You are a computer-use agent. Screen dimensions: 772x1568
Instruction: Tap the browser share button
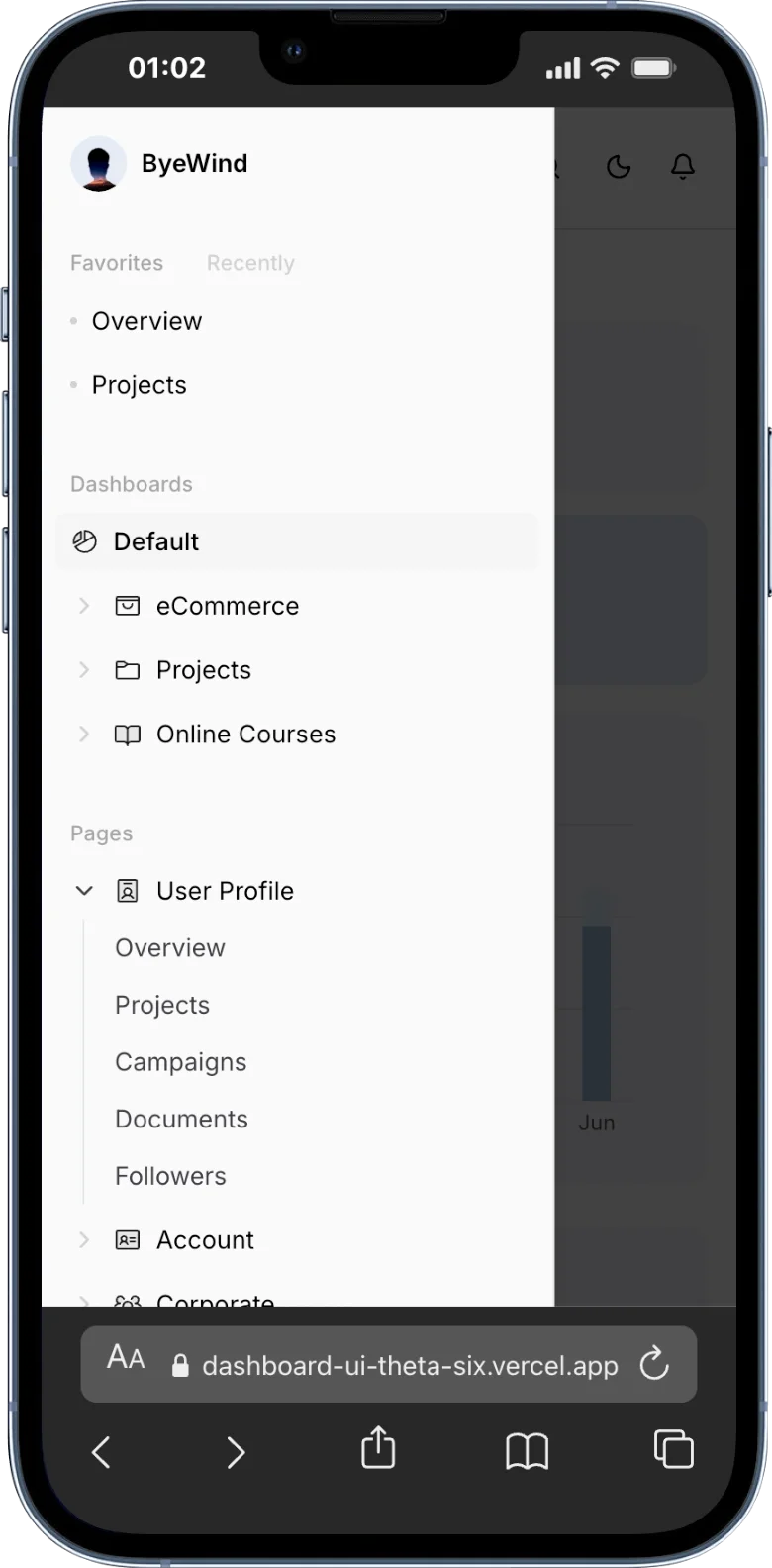[x=378, y=1450]
